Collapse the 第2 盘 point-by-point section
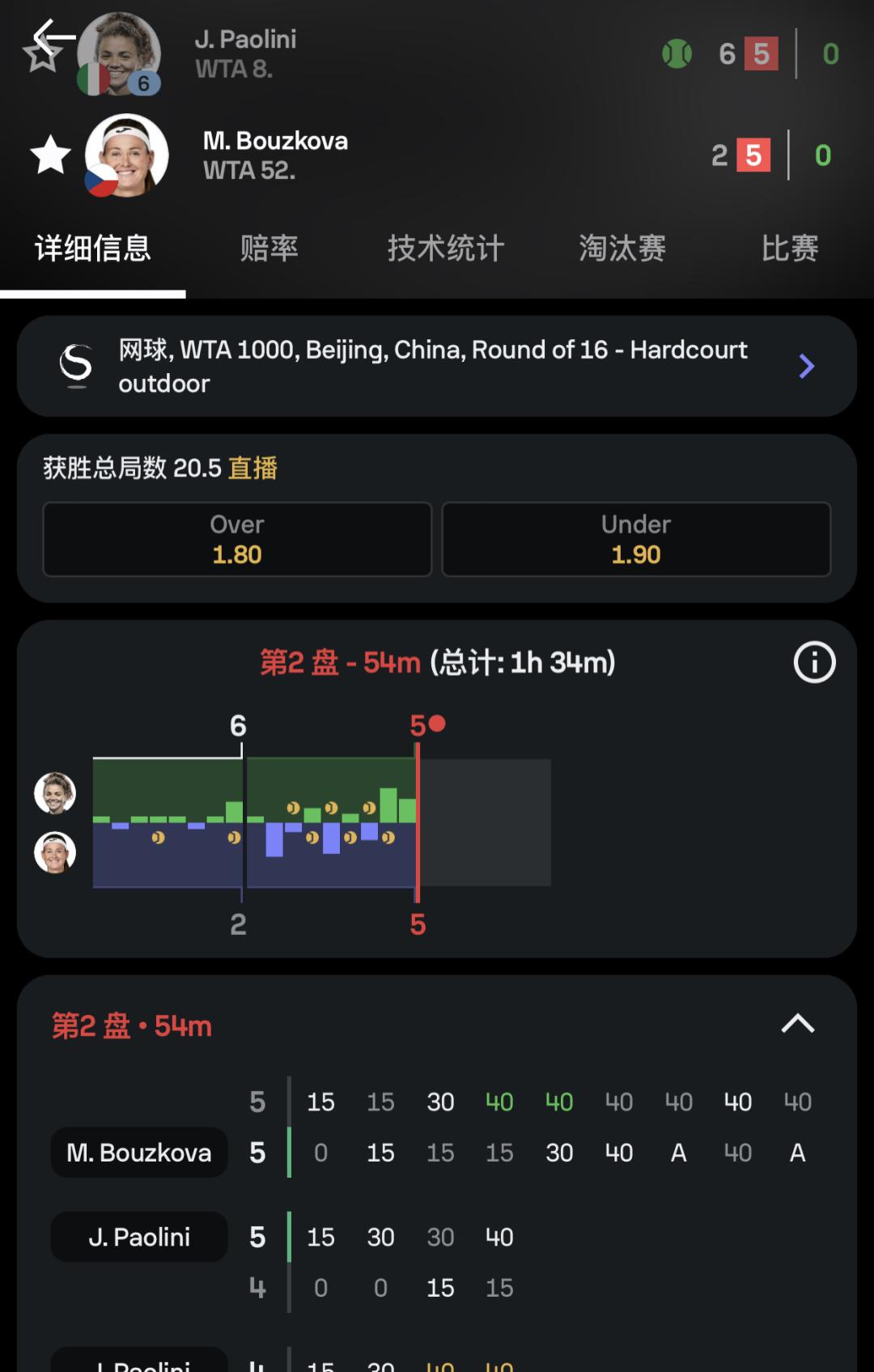This screenshot has height=1372, width=874. [797, 1024]
